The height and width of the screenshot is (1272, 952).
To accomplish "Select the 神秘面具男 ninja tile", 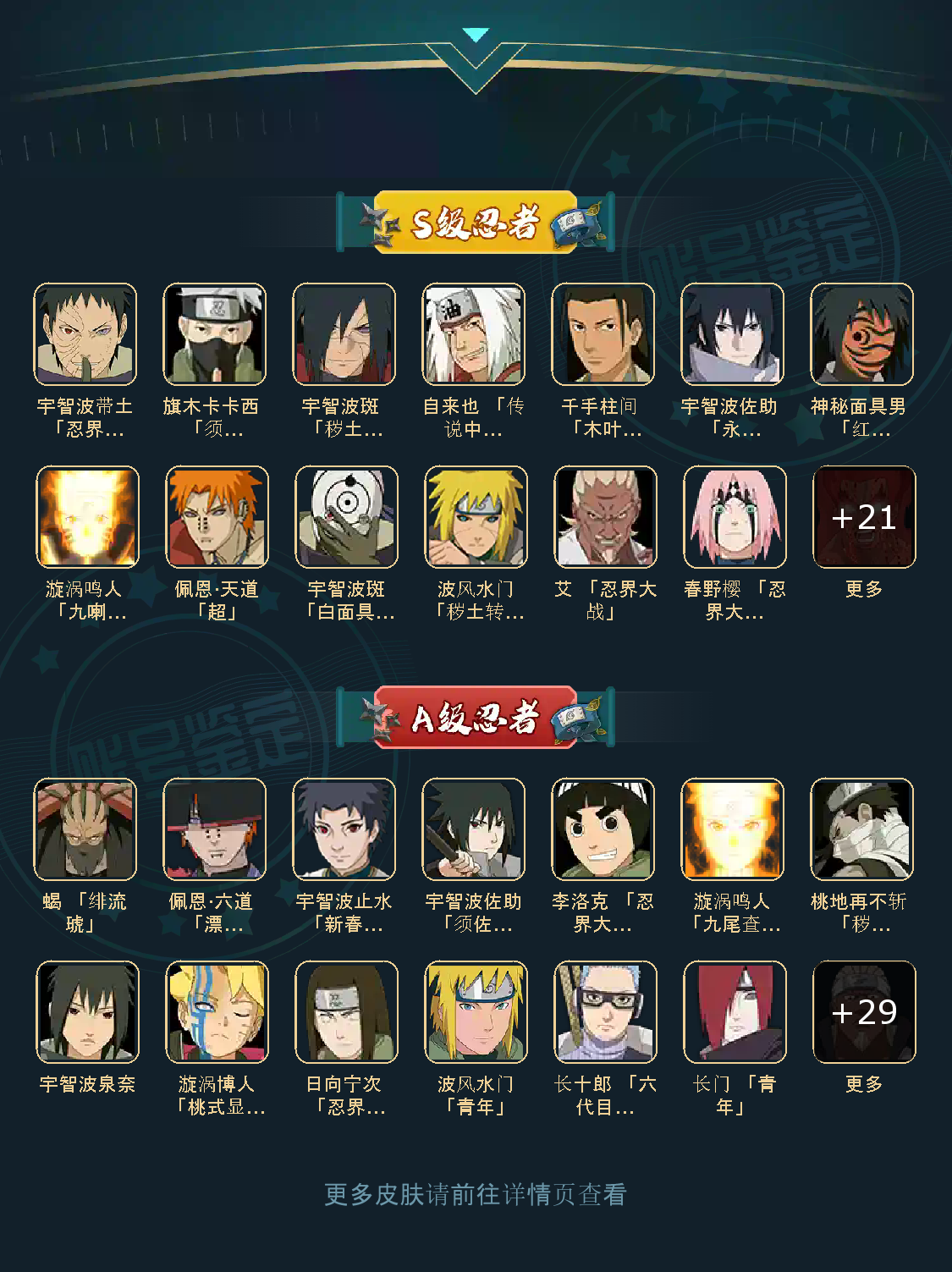I will tap(862, 334).
